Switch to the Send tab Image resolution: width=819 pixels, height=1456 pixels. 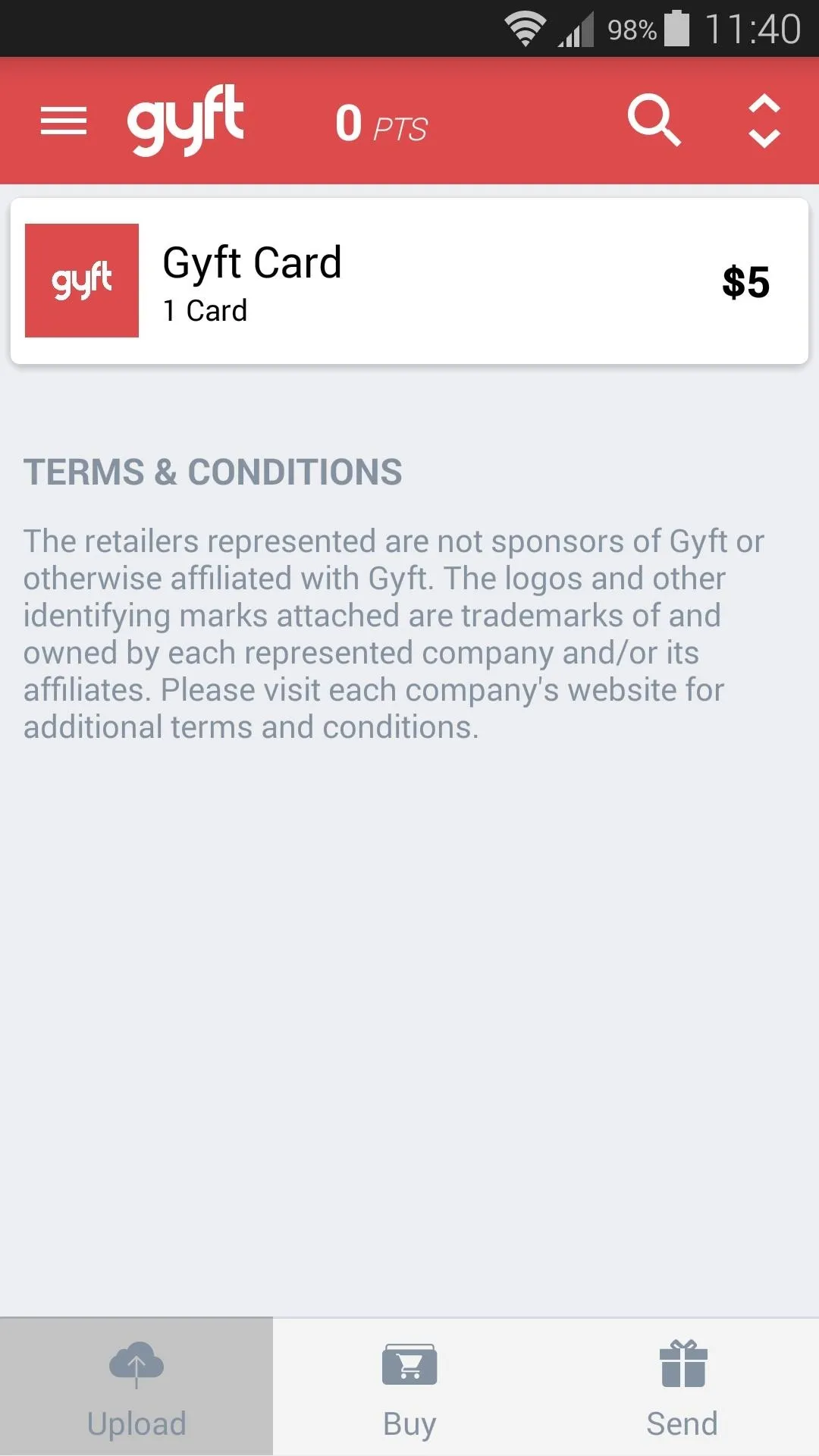(682, 1387)
